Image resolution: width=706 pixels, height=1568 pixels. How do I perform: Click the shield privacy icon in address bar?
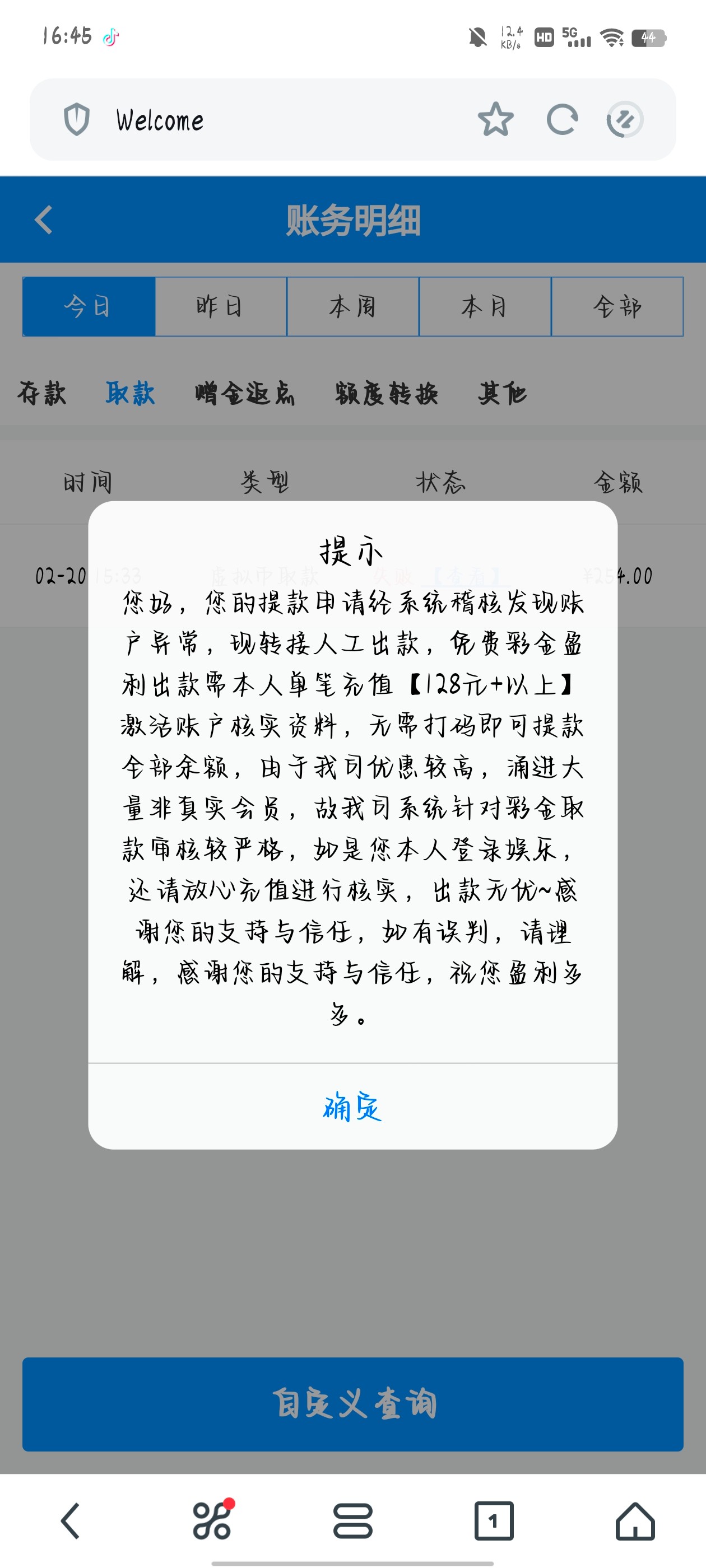(x=77, y=120)
